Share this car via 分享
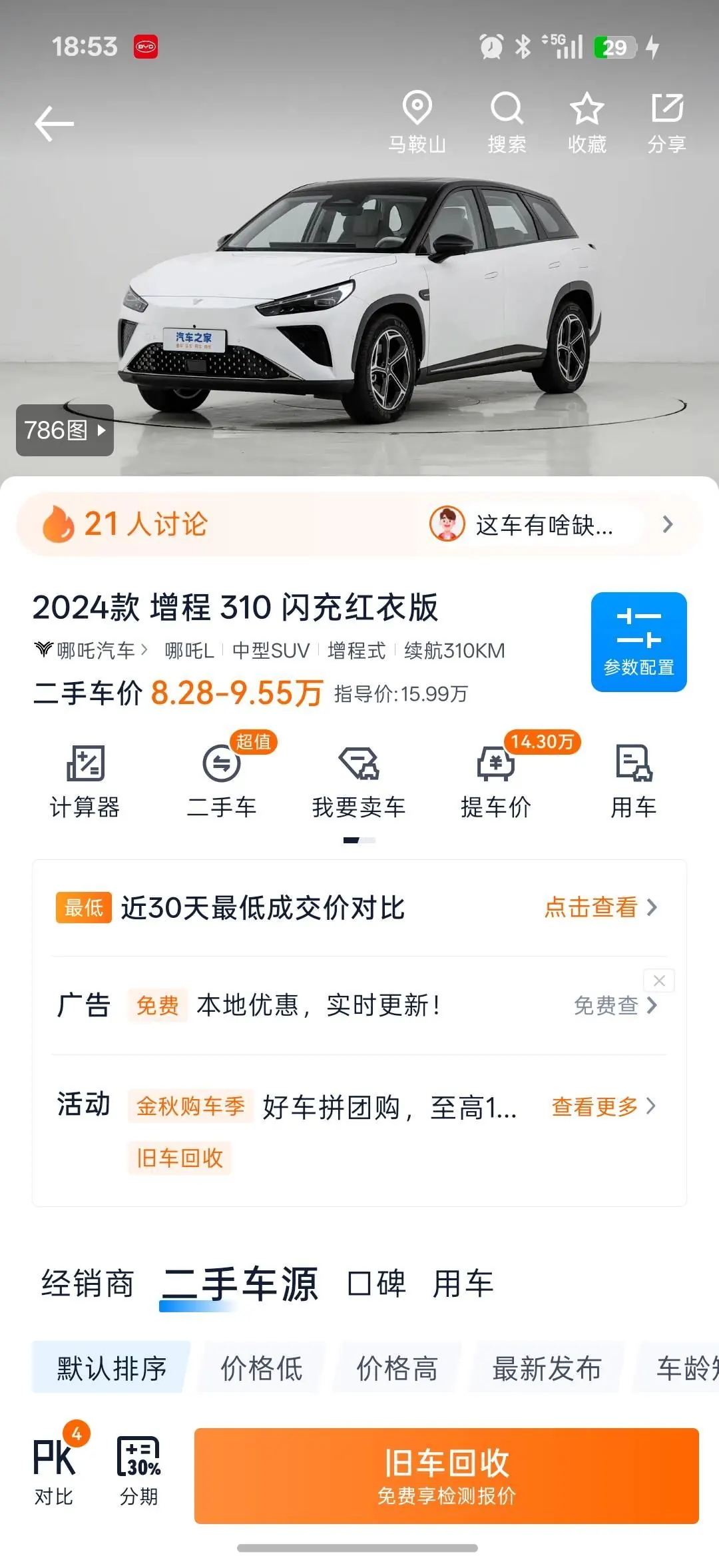The height and width of the screenshot is (1568, 719). point(666,123)
